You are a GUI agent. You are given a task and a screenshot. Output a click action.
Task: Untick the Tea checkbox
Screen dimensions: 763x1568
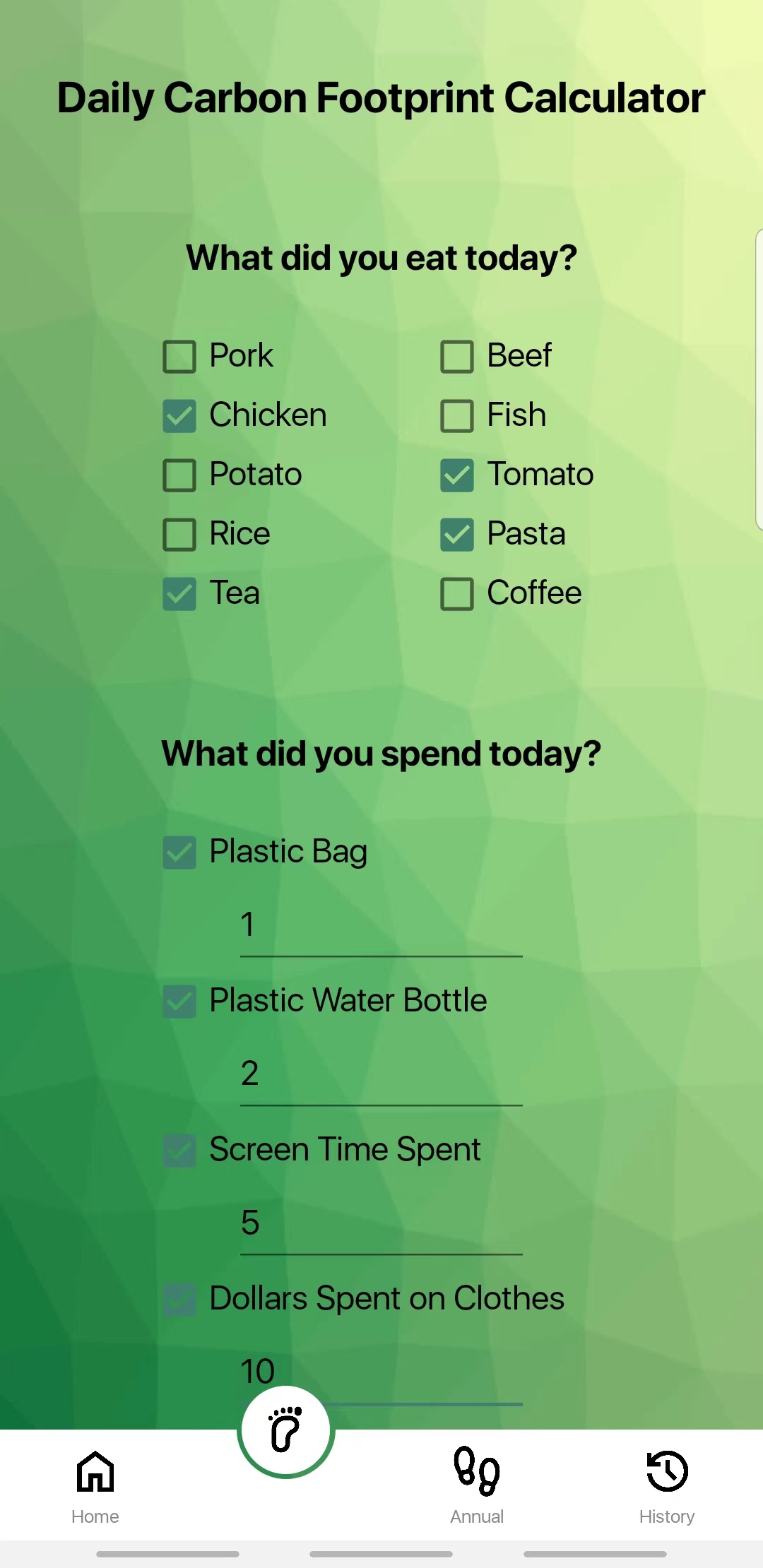(179, 594)
